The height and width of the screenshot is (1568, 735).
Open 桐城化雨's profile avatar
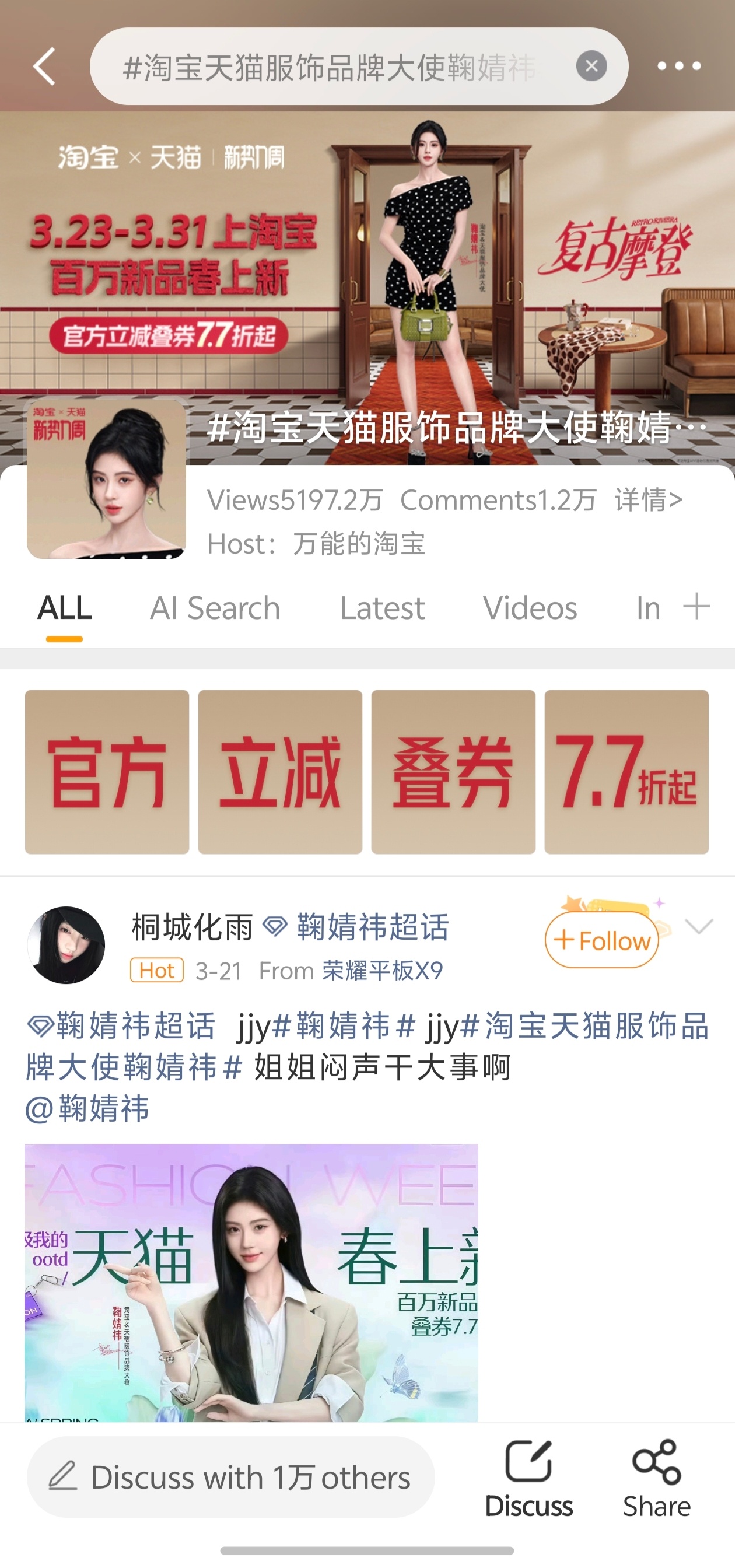click(x=66, y=944)
